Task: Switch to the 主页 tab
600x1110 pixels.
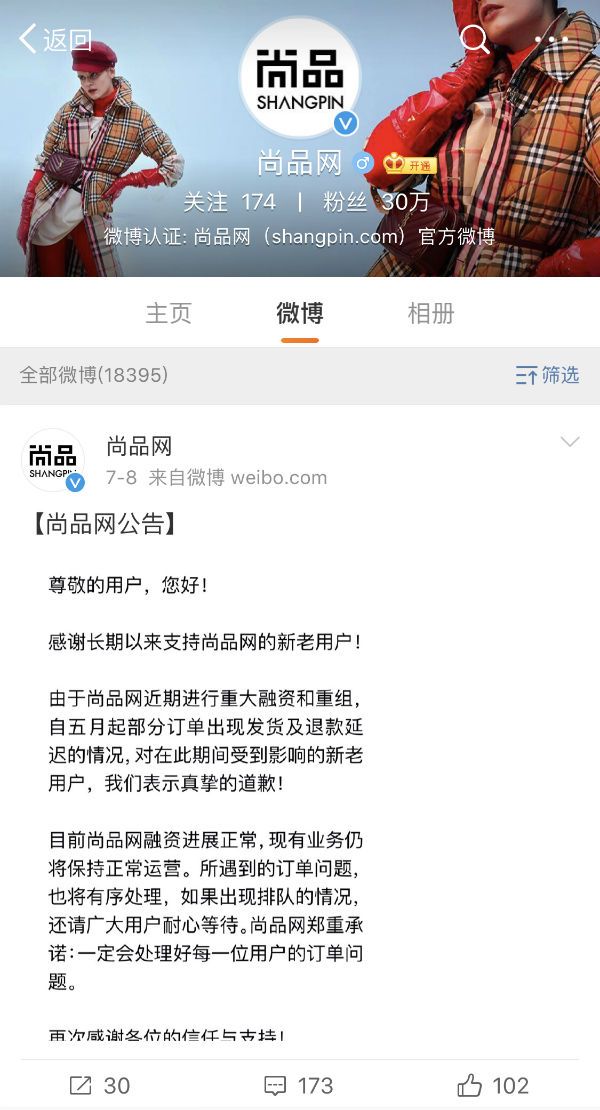Action: 168,313
